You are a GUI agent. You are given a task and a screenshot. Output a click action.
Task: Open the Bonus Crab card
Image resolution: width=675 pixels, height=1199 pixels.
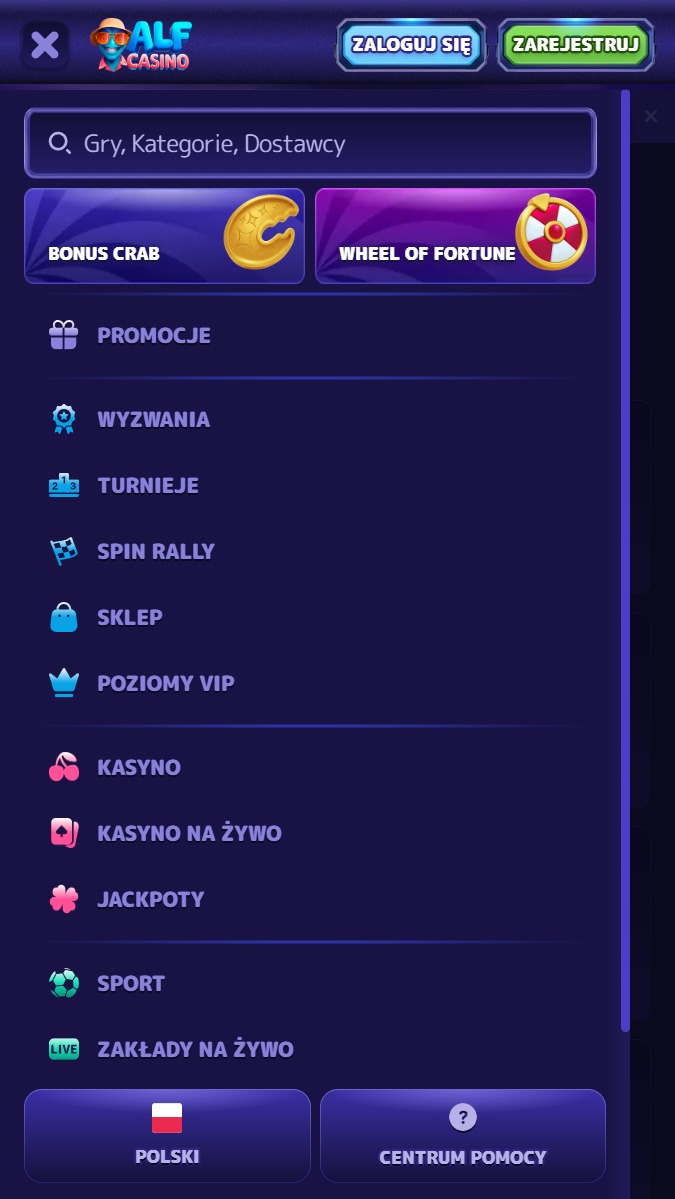coord(164,236)
